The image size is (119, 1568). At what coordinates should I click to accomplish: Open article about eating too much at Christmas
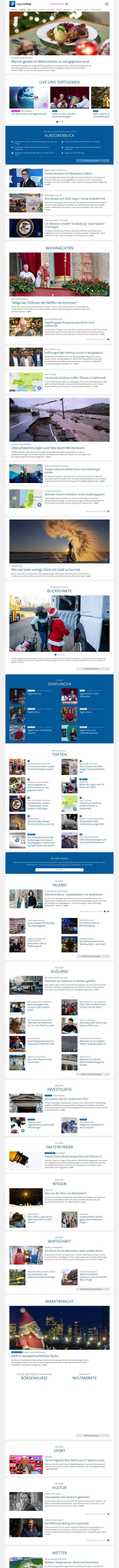pos(50,62)
